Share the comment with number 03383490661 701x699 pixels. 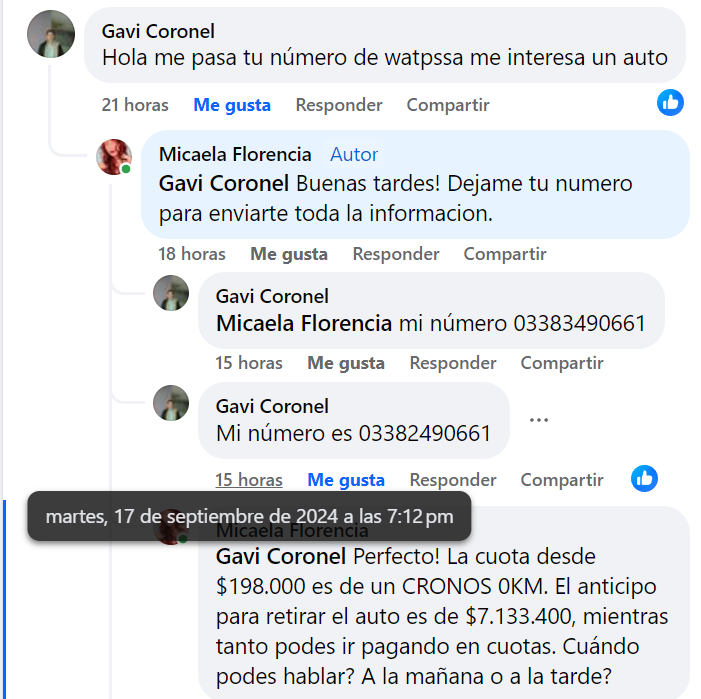click(x=561, y=363)
